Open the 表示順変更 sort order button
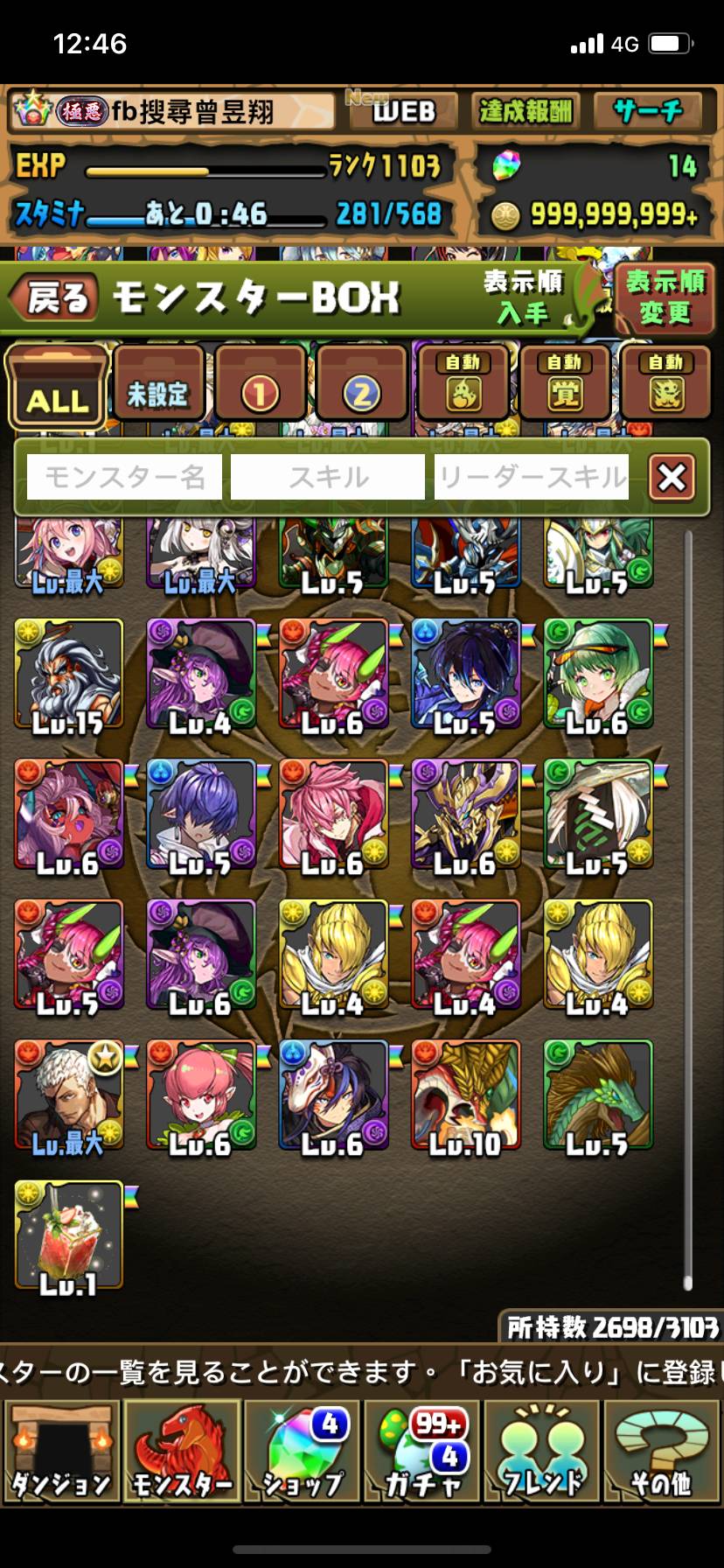 point(665,297)
